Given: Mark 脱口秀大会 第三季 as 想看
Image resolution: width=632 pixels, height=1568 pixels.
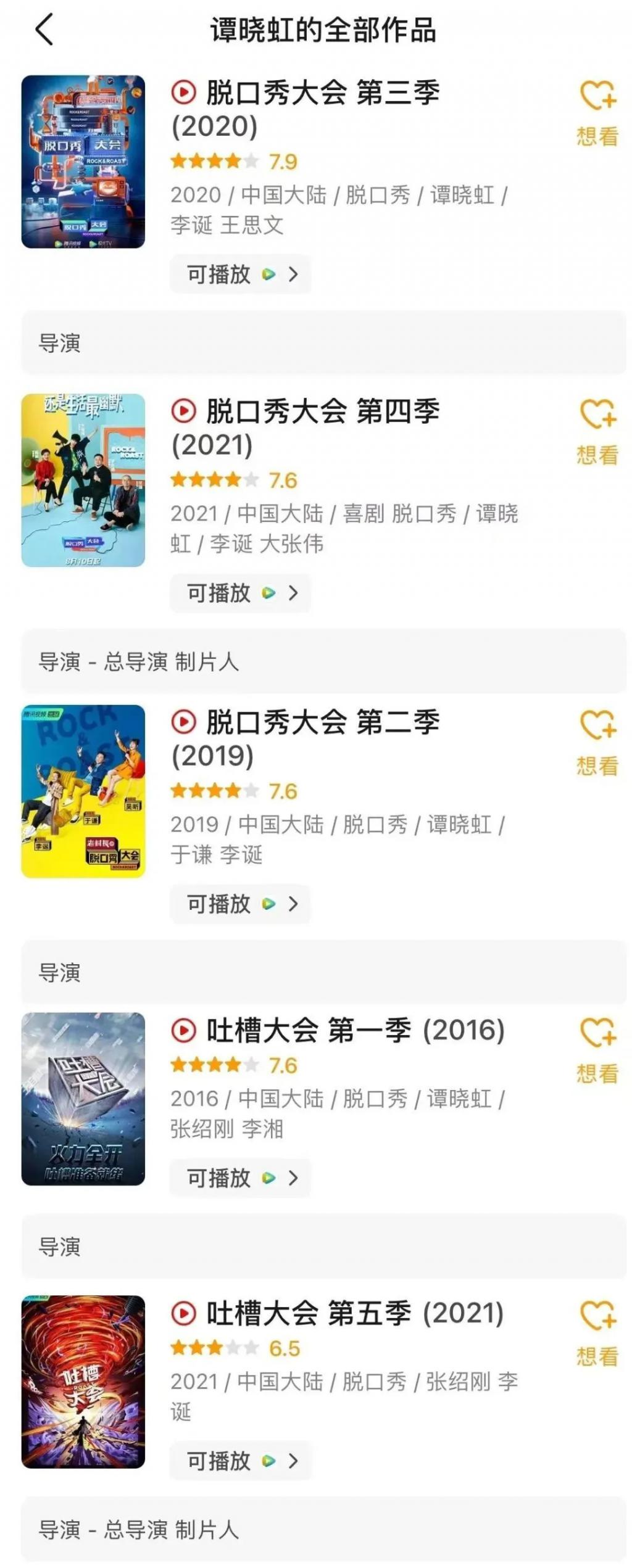Looking at the screenshot, I should click(597, 112).
